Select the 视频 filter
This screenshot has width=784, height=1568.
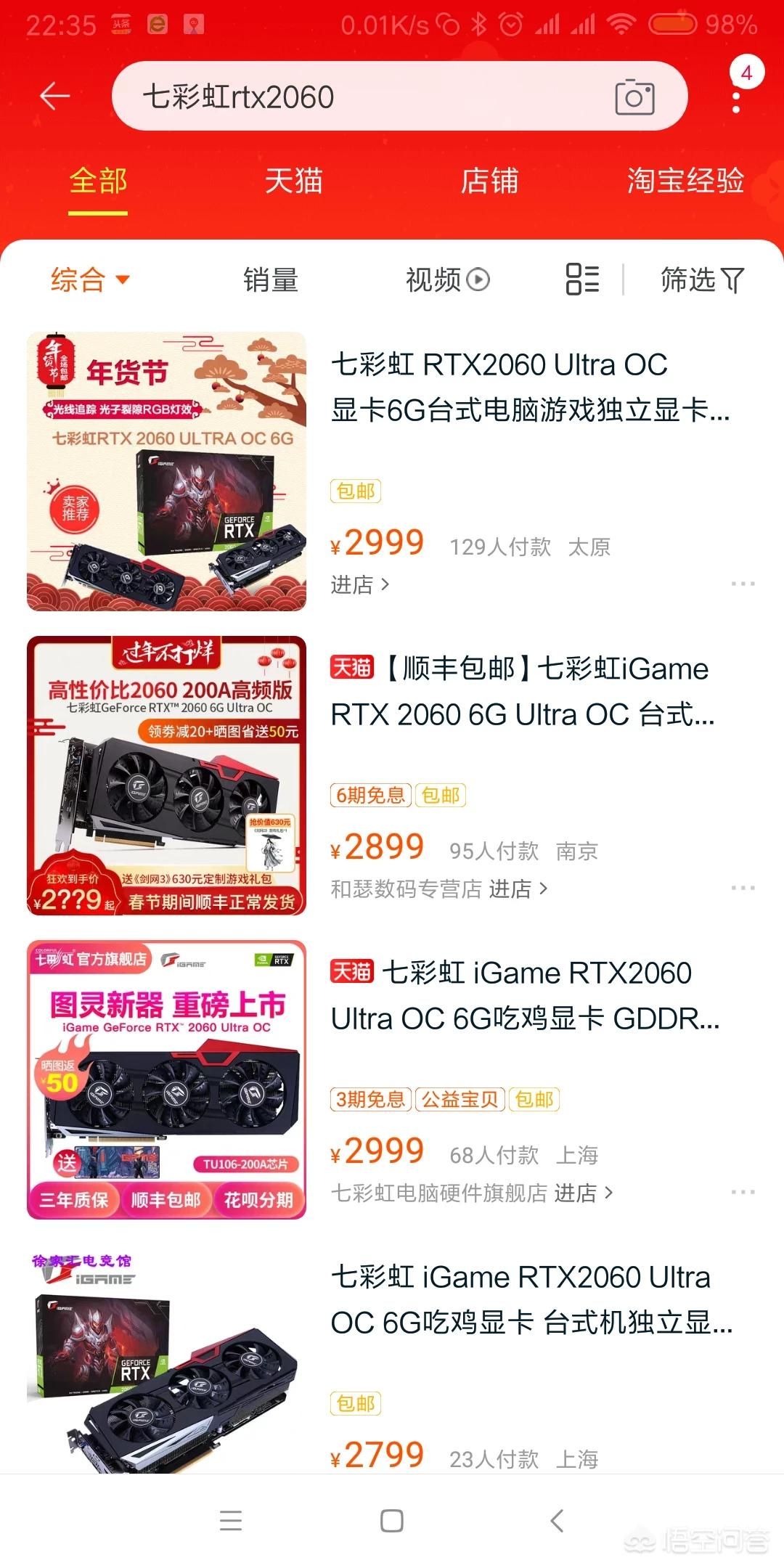447,279
